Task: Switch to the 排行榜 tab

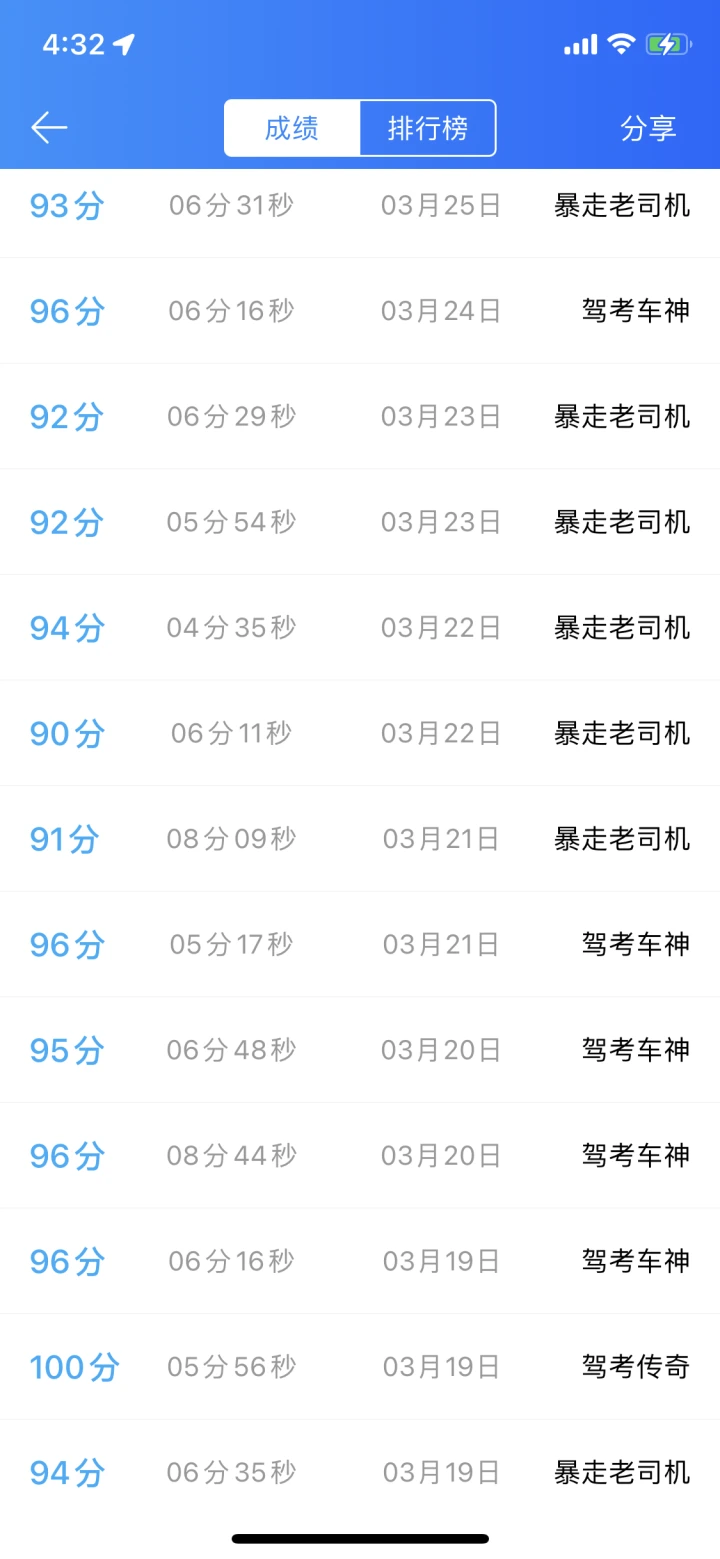Action: (x=428, y=128)
